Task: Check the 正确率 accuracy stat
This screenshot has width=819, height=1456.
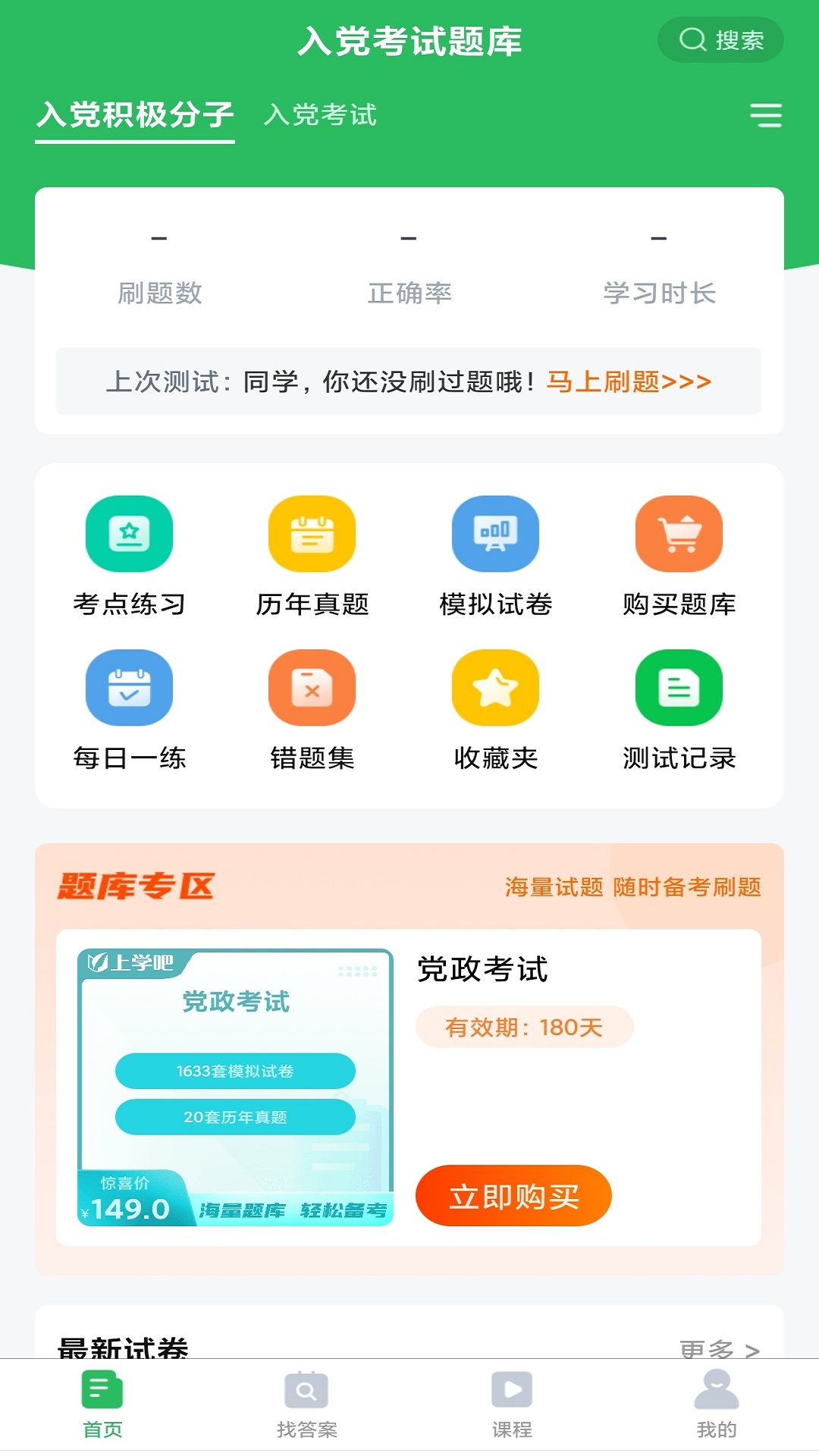Action: (409, 294)
